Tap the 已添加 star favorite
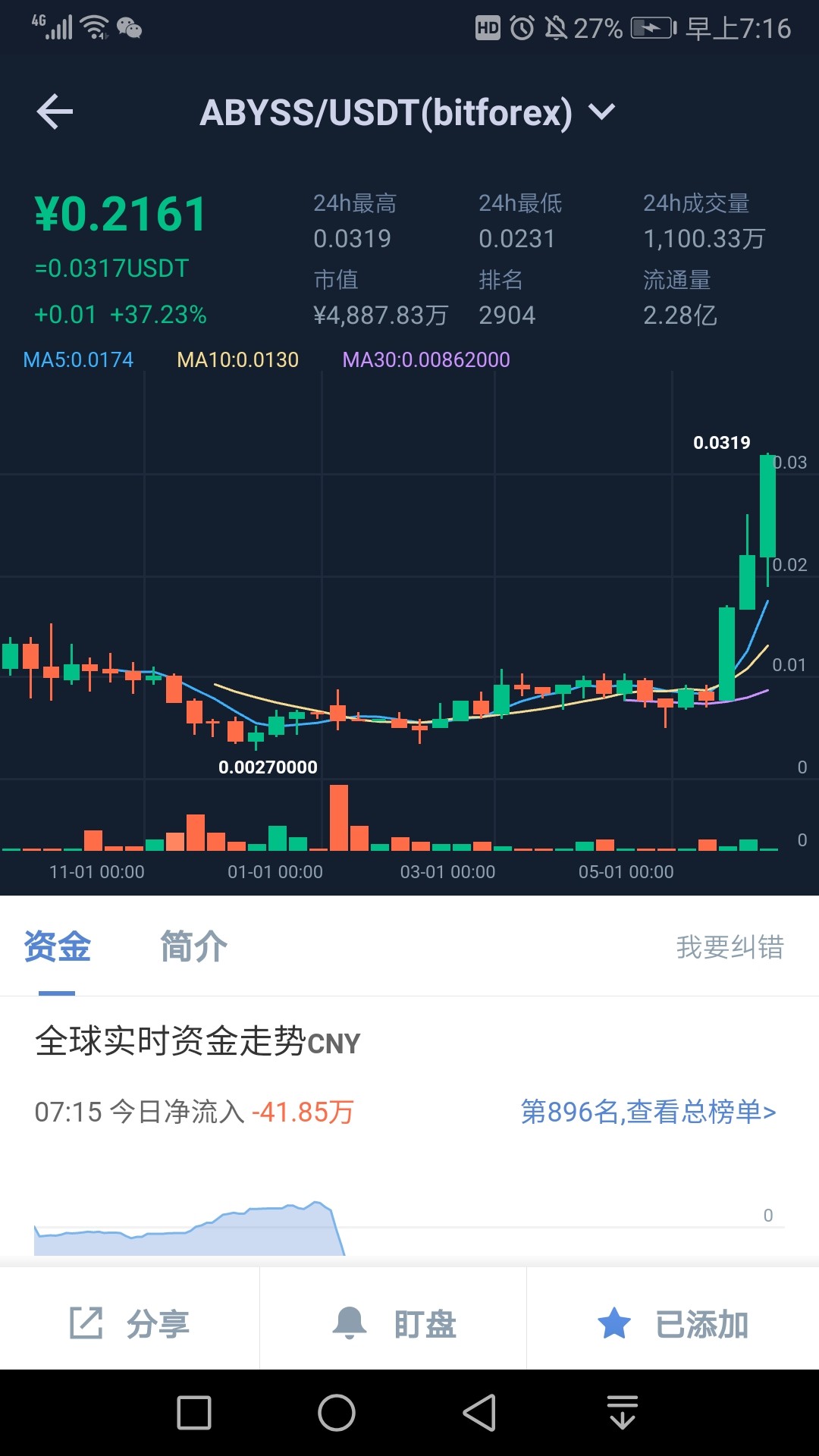This screenshot has height=1456, width=819. point(672,1324)
